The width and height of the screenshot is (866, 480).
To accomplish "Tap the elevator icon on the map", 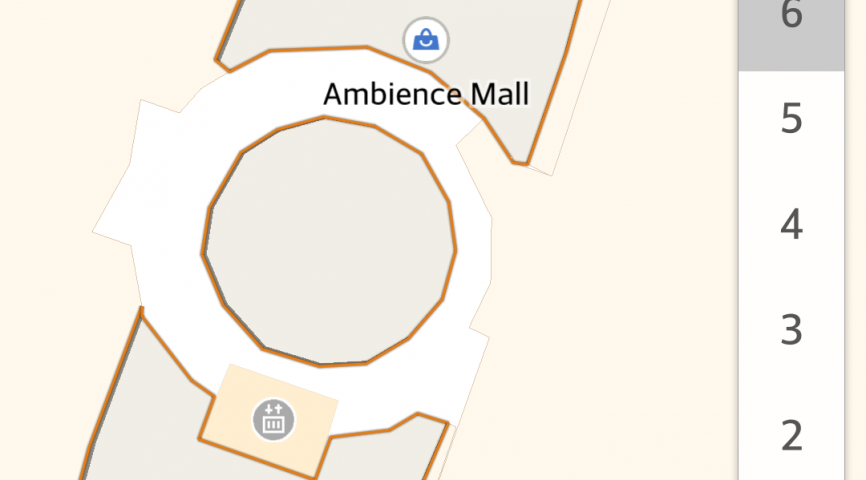I will (x=273, y=419).
